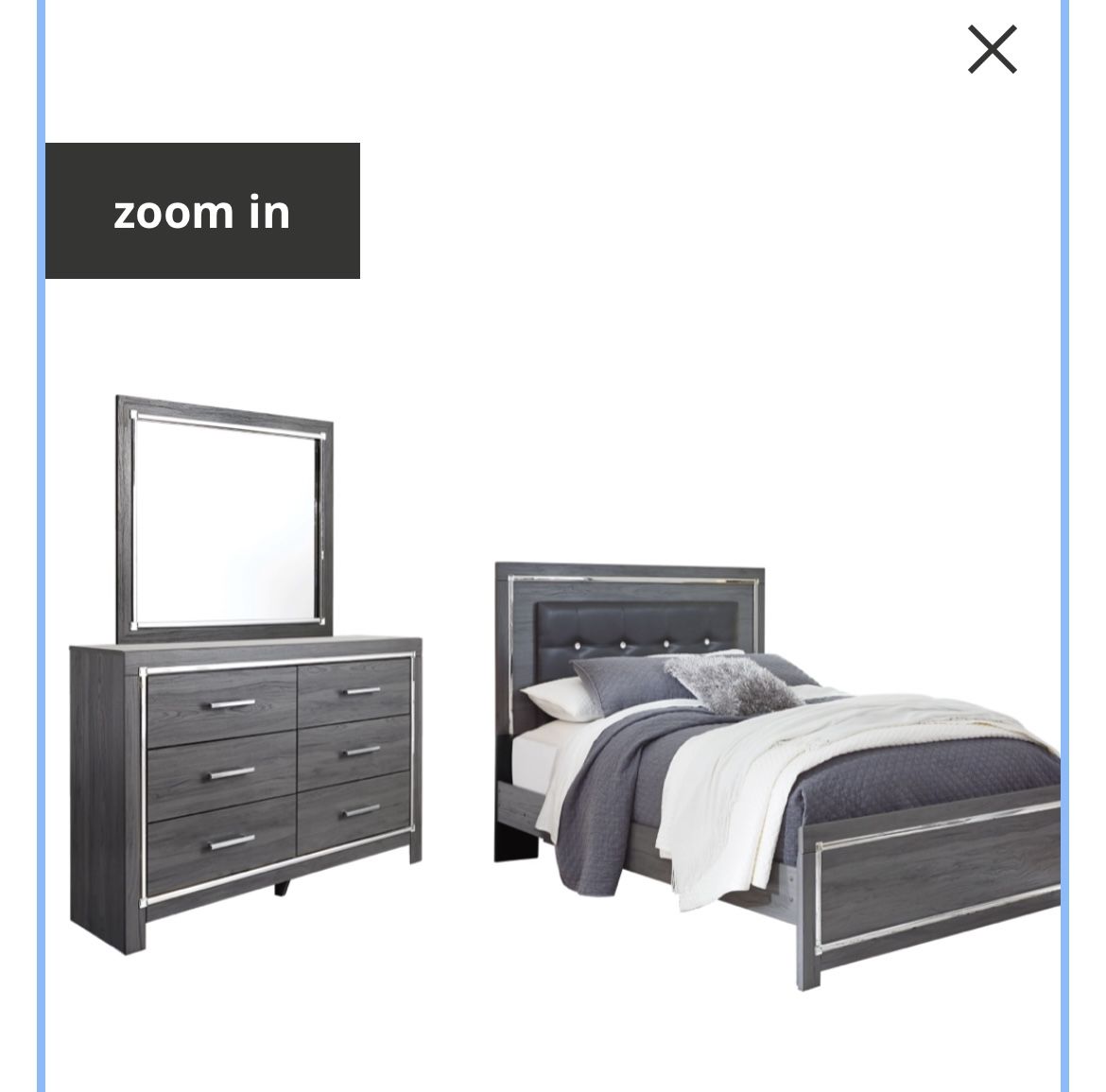Screen dimensions: 1106x1092
Task: Close the product image overlay
Action: coord(992,49)
